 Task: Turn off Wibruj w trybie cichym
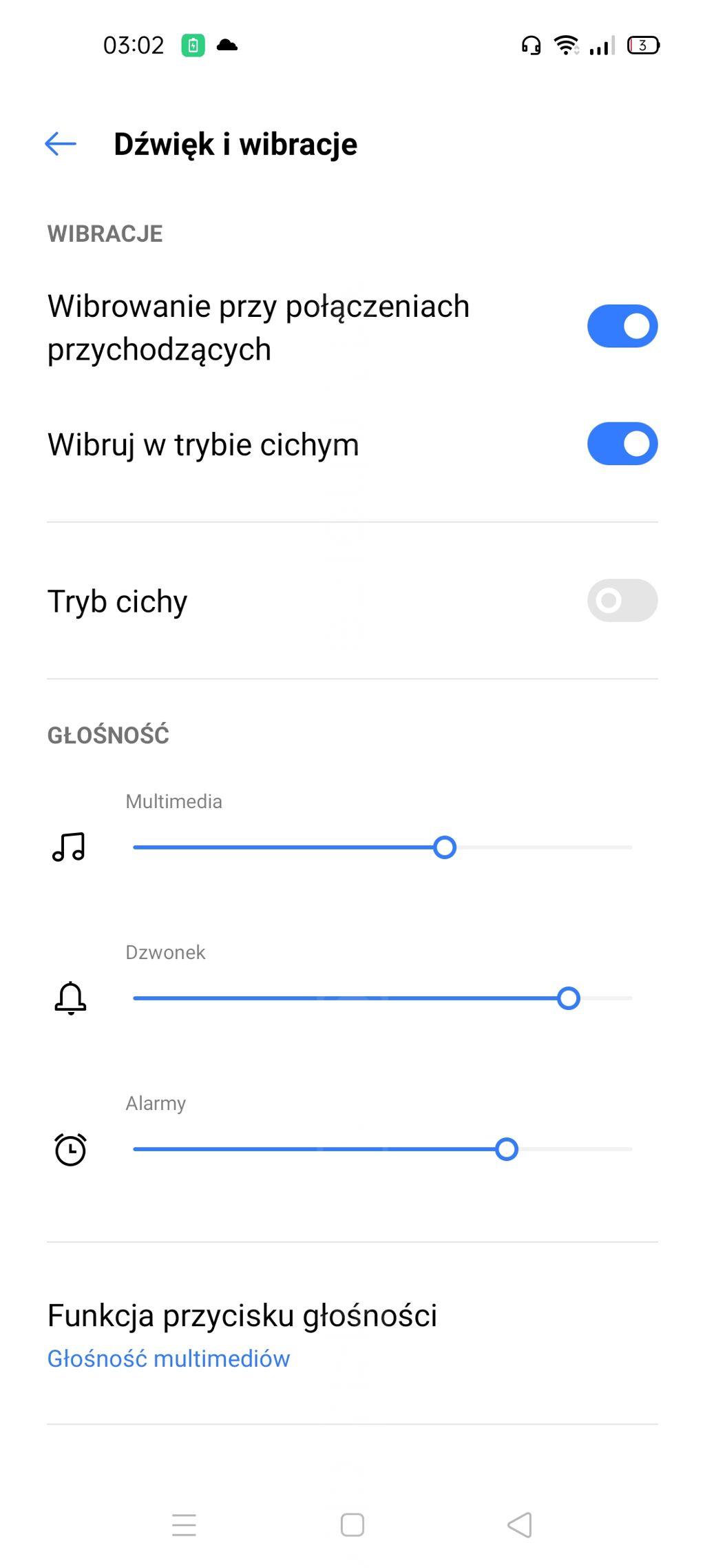(x=622, y=444)
